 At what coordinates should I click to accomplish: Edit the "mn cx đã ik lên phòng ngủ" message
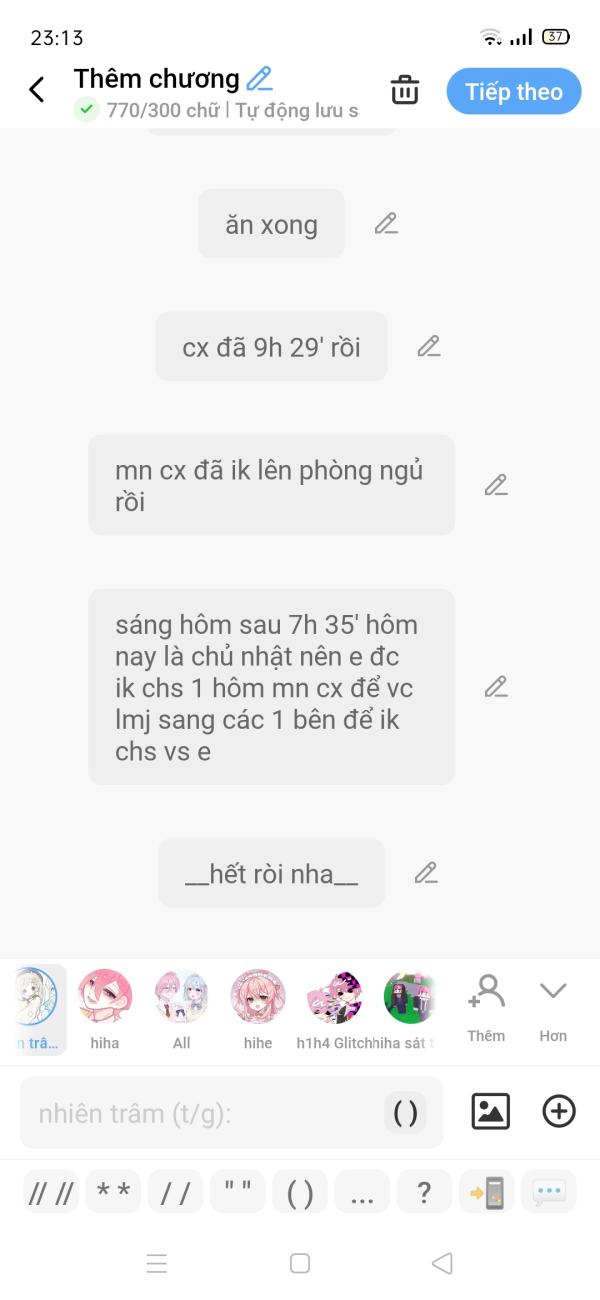(x=496, y=485)
